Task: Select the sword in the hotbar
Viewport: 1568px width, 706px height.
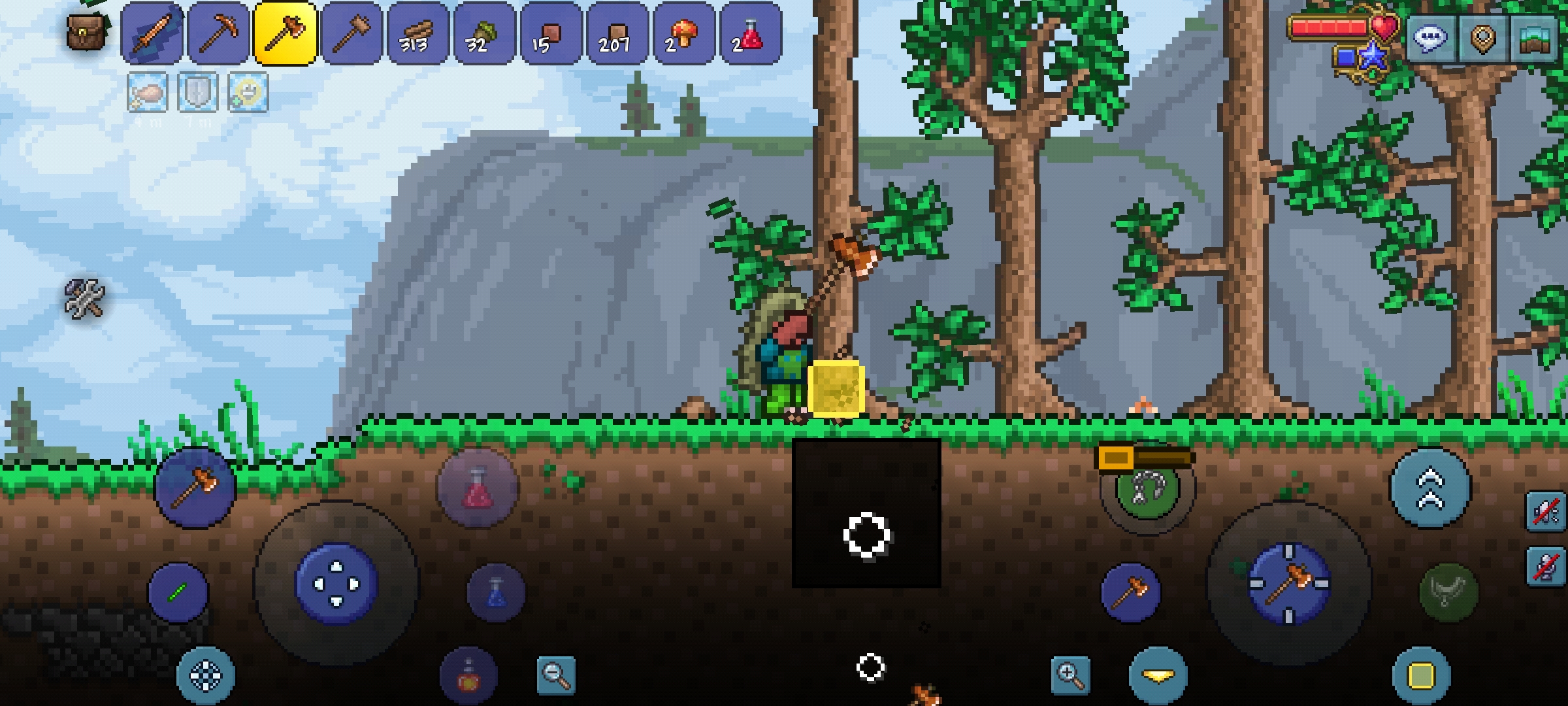Action: click(x=152, y=33)
